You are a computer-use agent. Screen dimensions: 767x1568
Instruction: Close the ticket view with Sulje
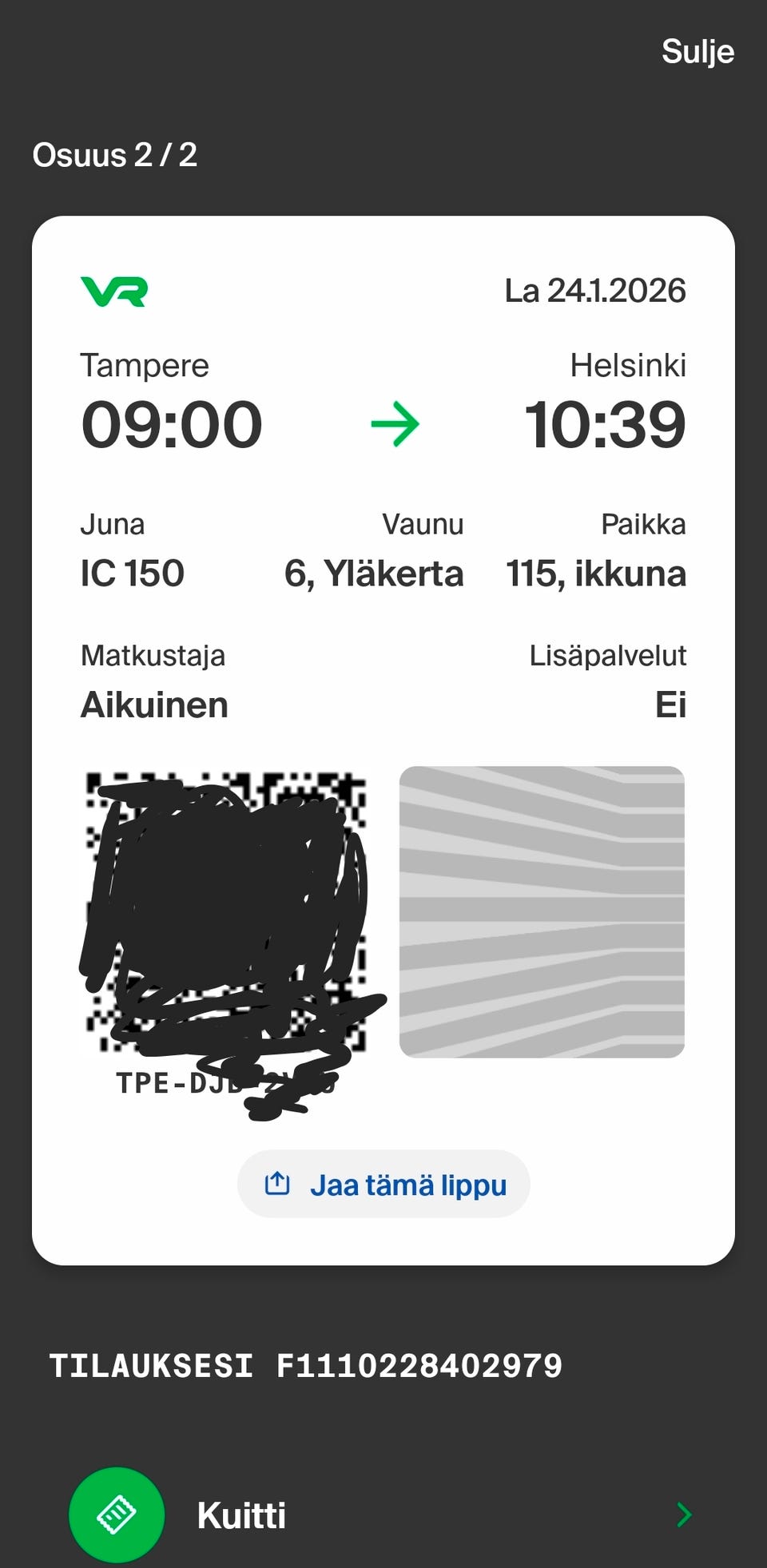click(x=697, y=52)
